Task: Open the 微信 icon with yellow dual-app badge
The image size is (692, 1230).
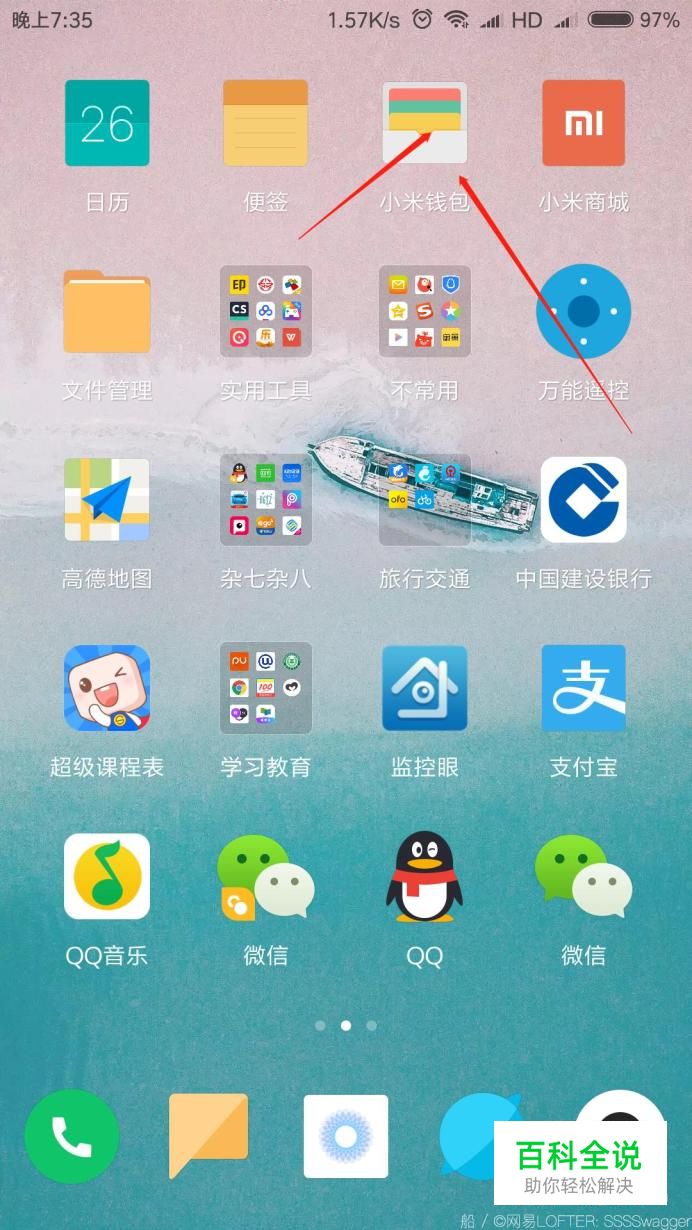Action: click(266, 876)
